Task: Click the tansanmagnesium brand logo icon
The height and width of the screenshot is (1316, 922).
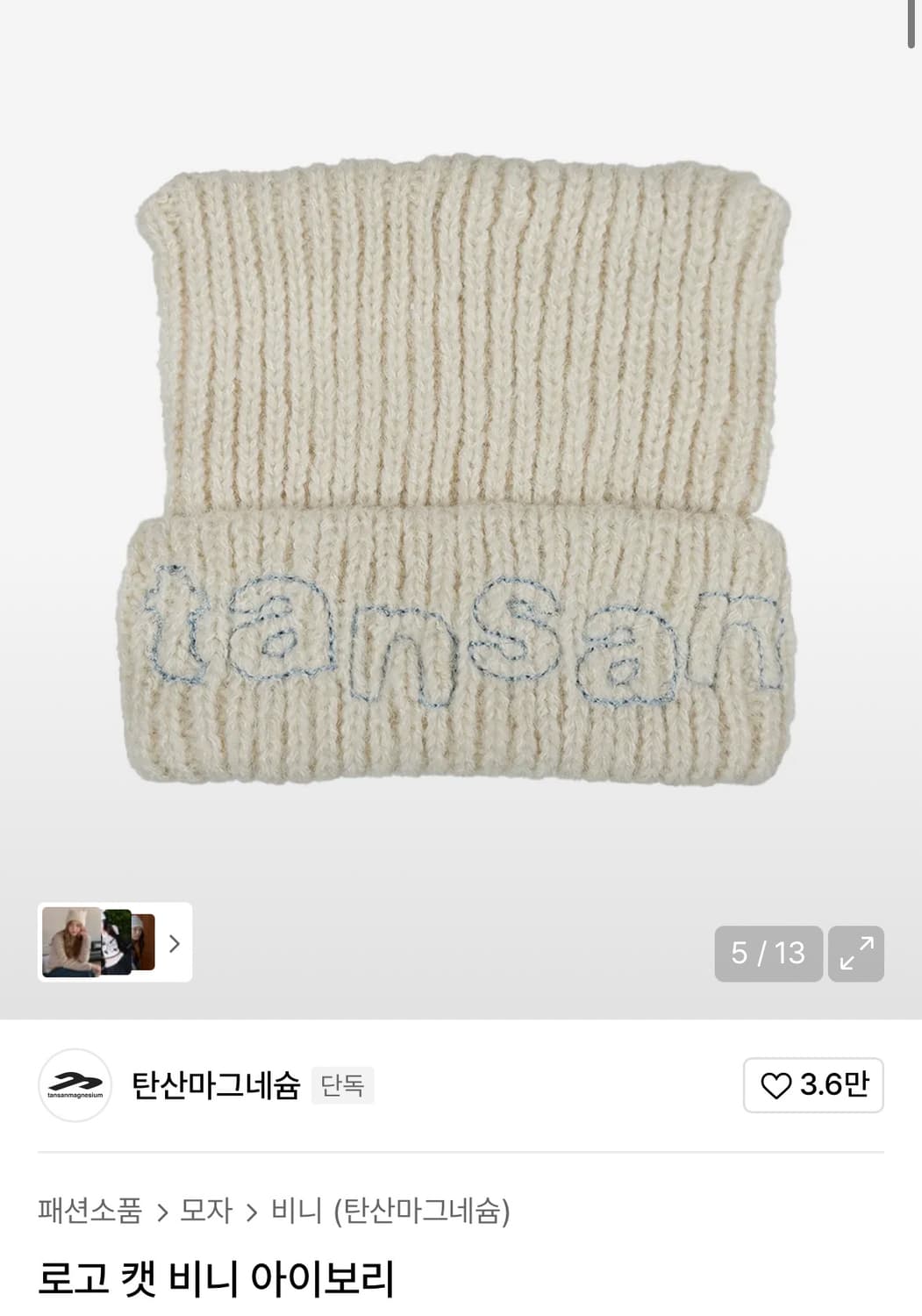Action: [75, 1085]
